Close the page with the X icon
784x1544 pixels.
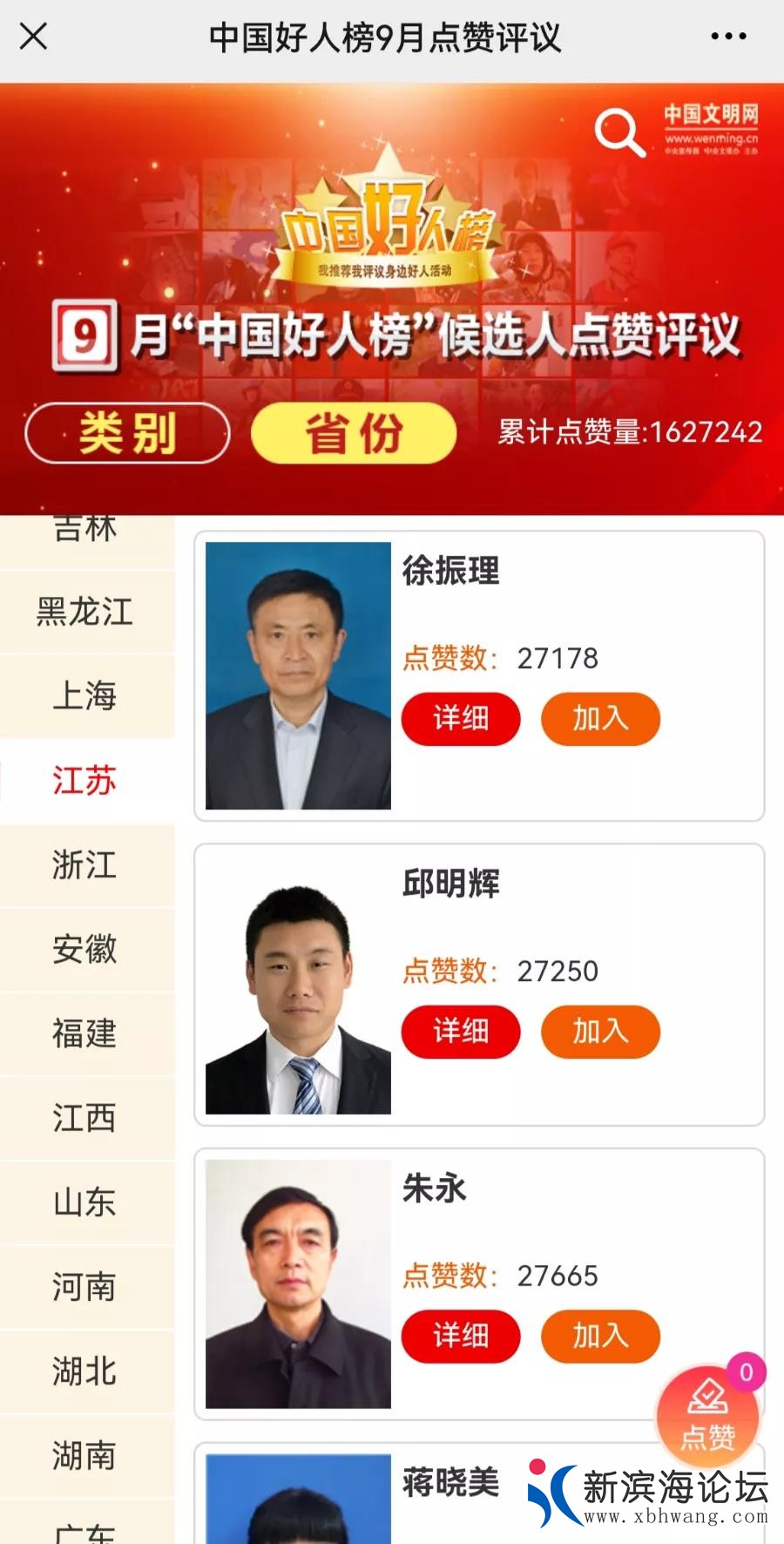click(33, 37)
